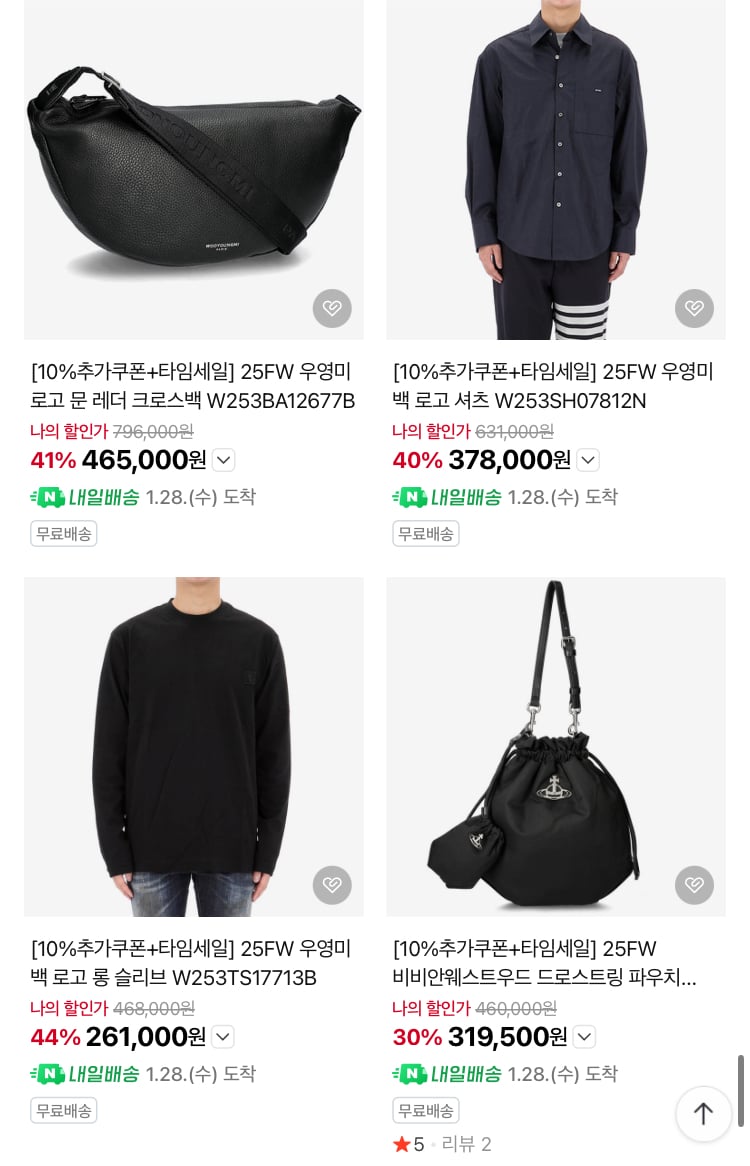750x1166 pixels.
Task: Expand price details for 465,000원 crossbag
Action: tap(224, 460)
